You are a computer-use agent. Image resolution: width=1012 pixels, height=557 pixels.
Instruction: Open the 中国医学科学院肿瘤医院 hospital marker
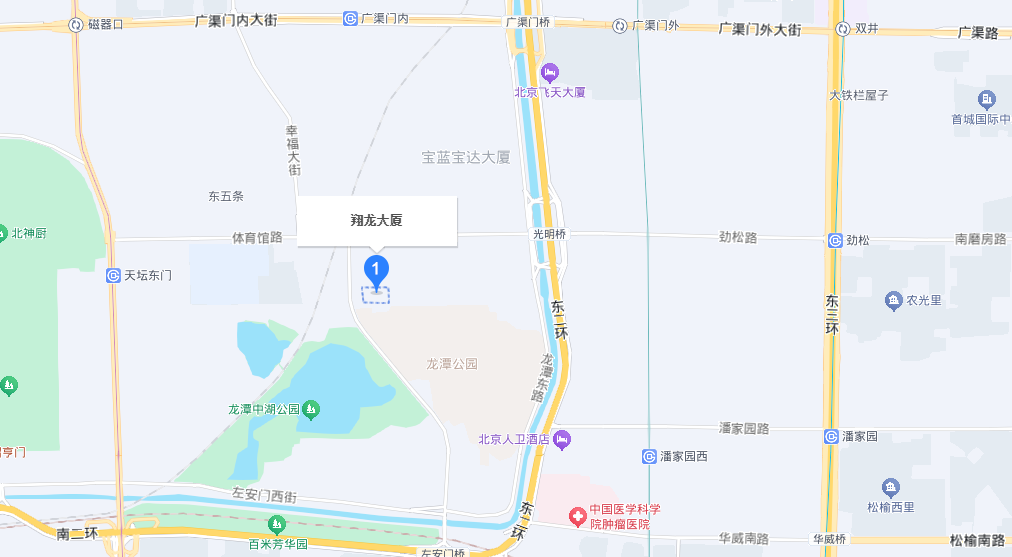coord(577,516)
